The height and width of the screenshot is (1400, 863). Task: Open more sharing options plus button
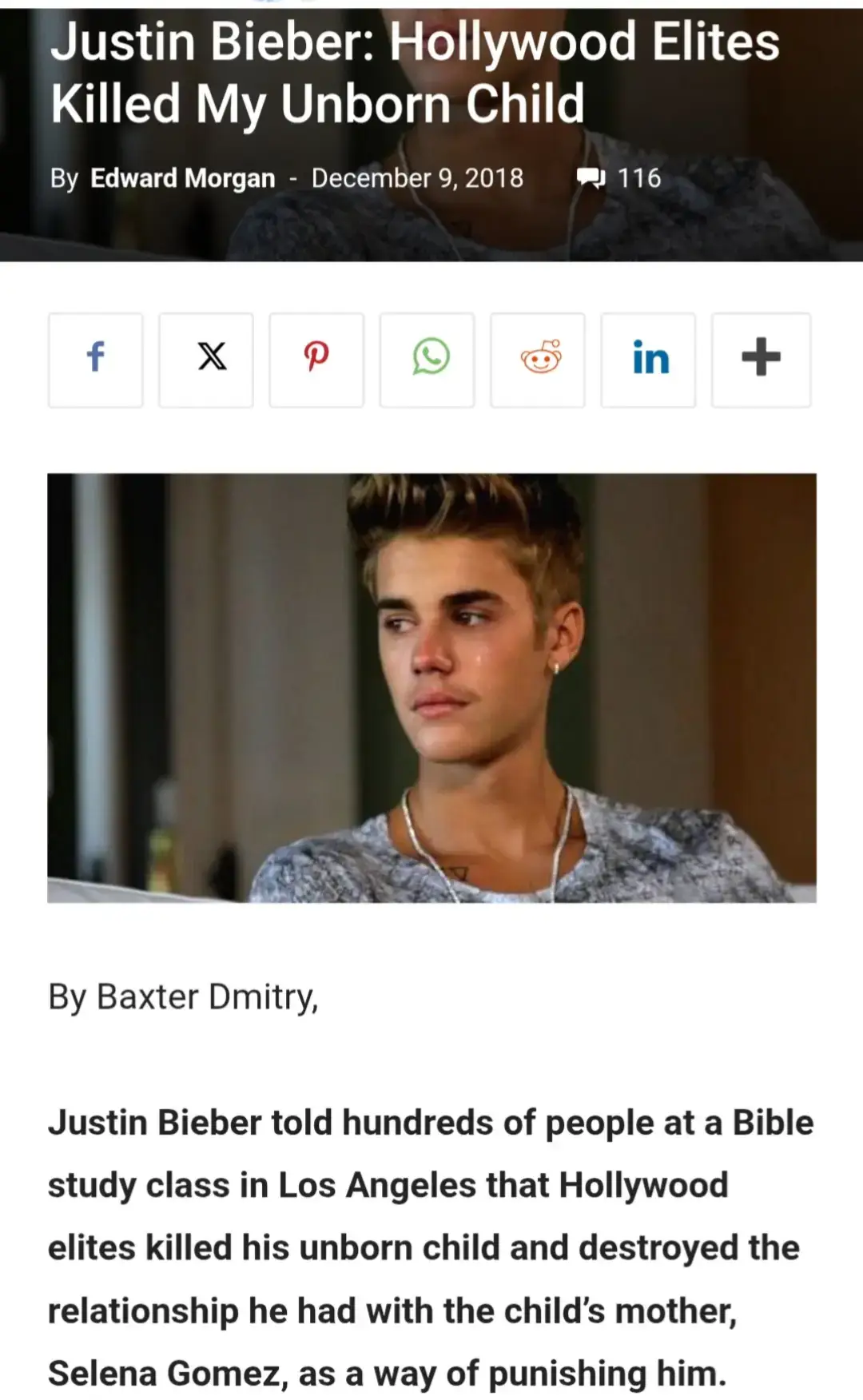click(761, 360)
